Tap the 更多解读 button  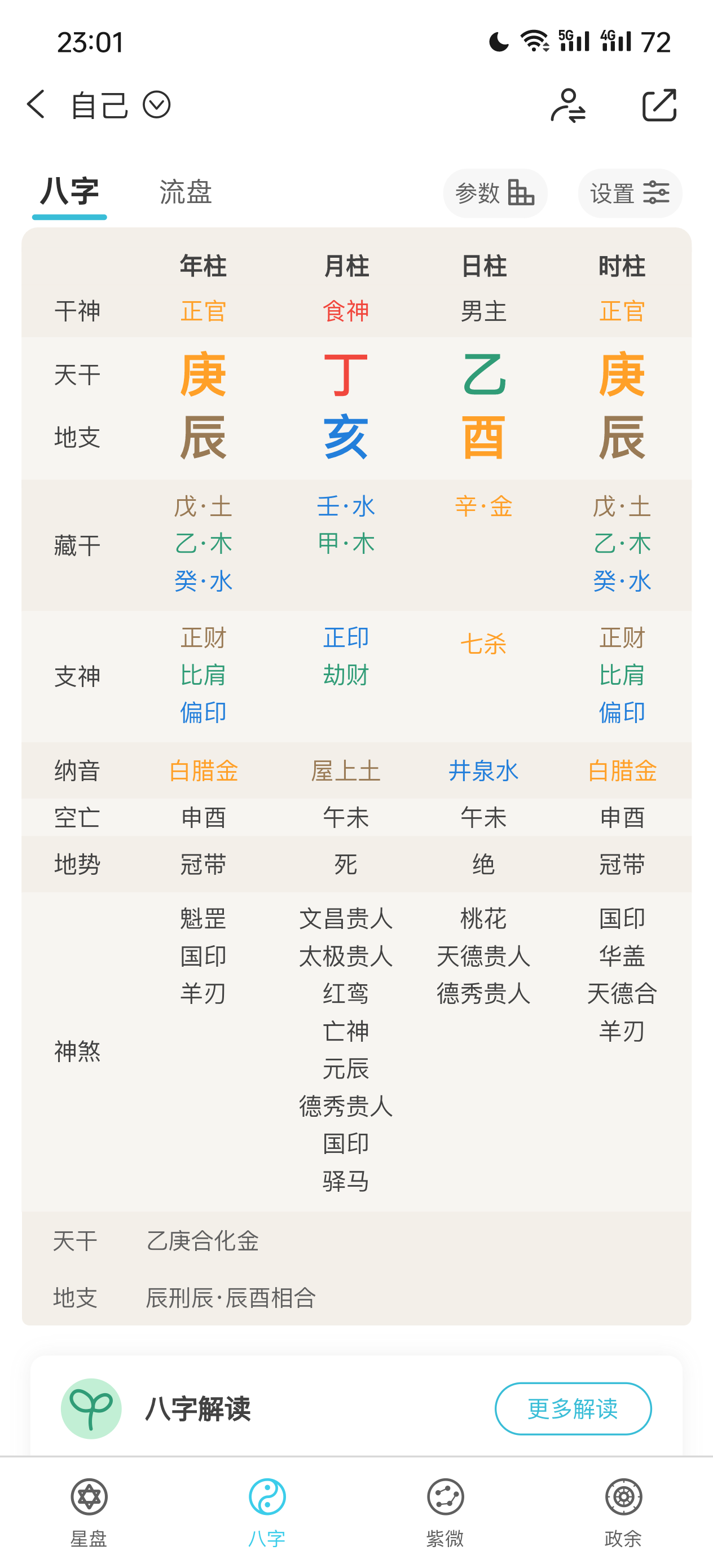tap(573, 1408)
